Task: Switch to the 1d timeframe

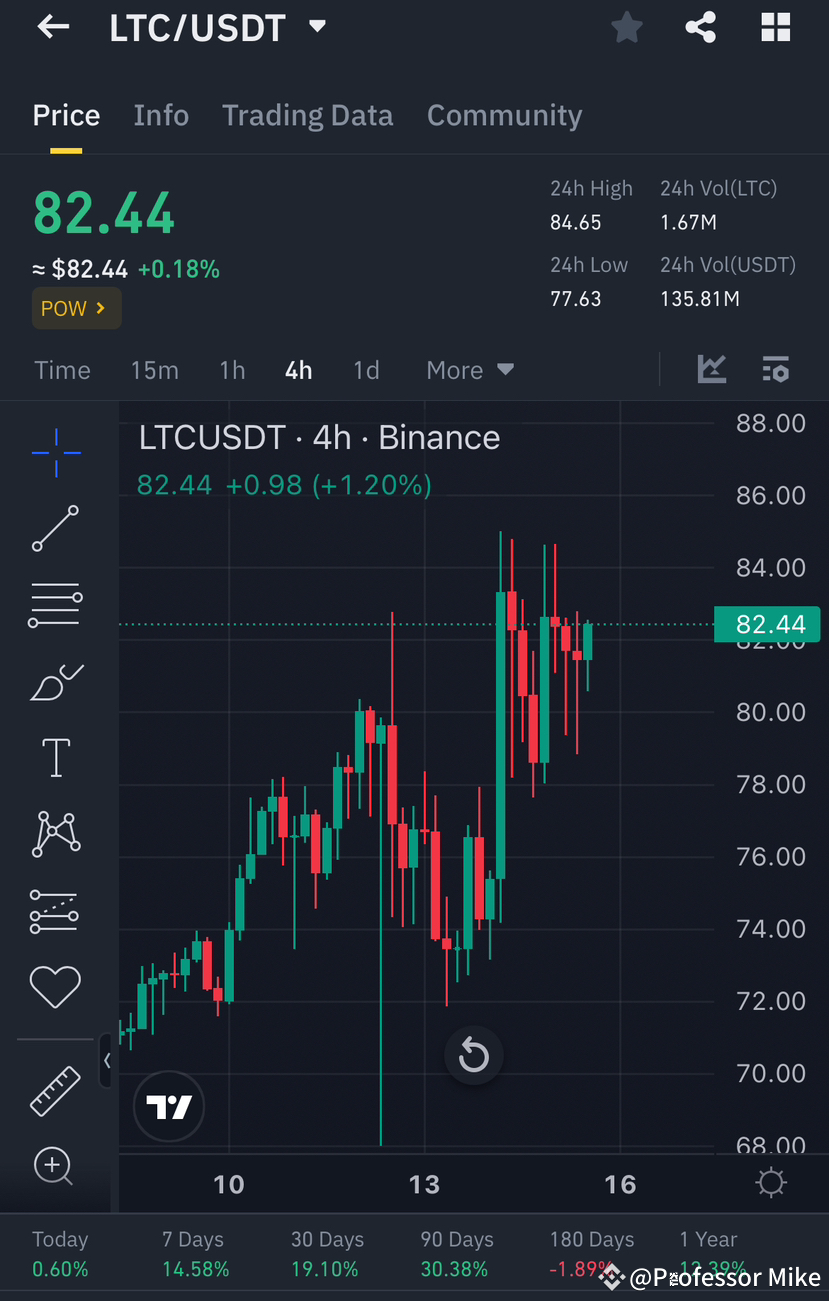Action: click(x=366, y=369)
